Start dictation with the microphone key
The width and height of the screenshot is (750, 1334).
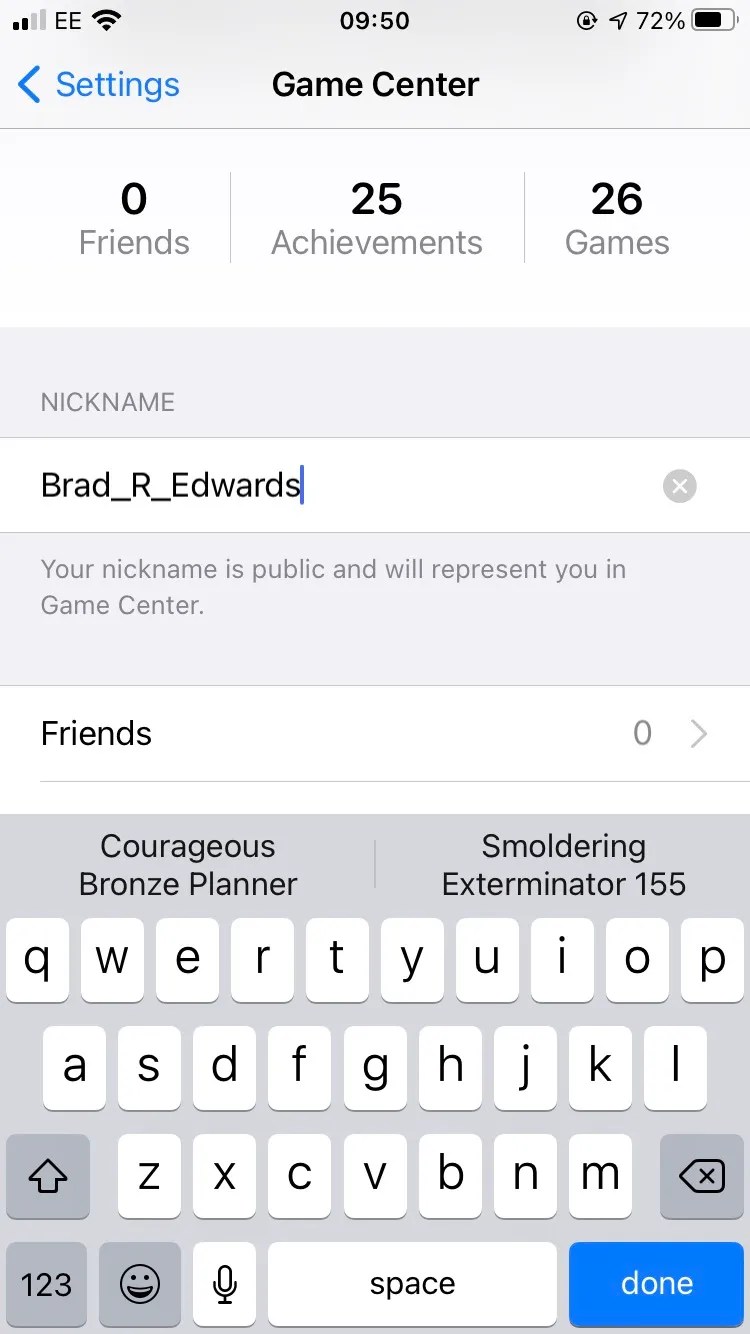point(225,1284)
